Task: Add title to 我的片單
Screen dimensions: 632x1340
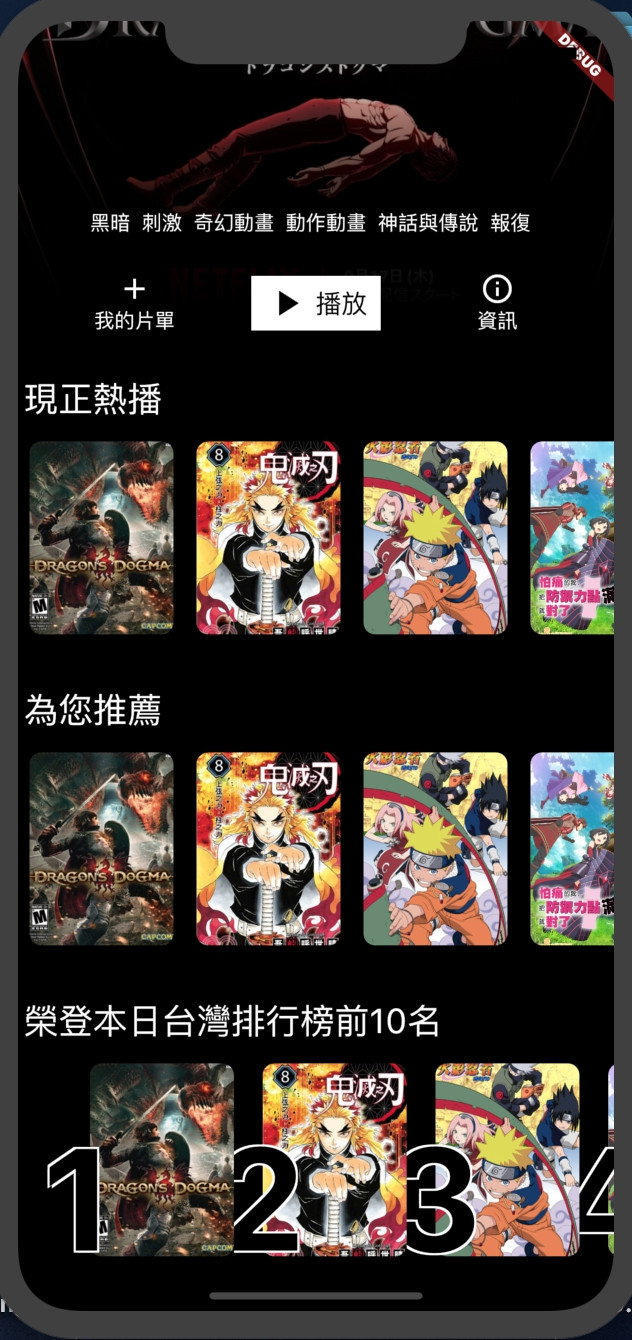Action: coord(134,303)
